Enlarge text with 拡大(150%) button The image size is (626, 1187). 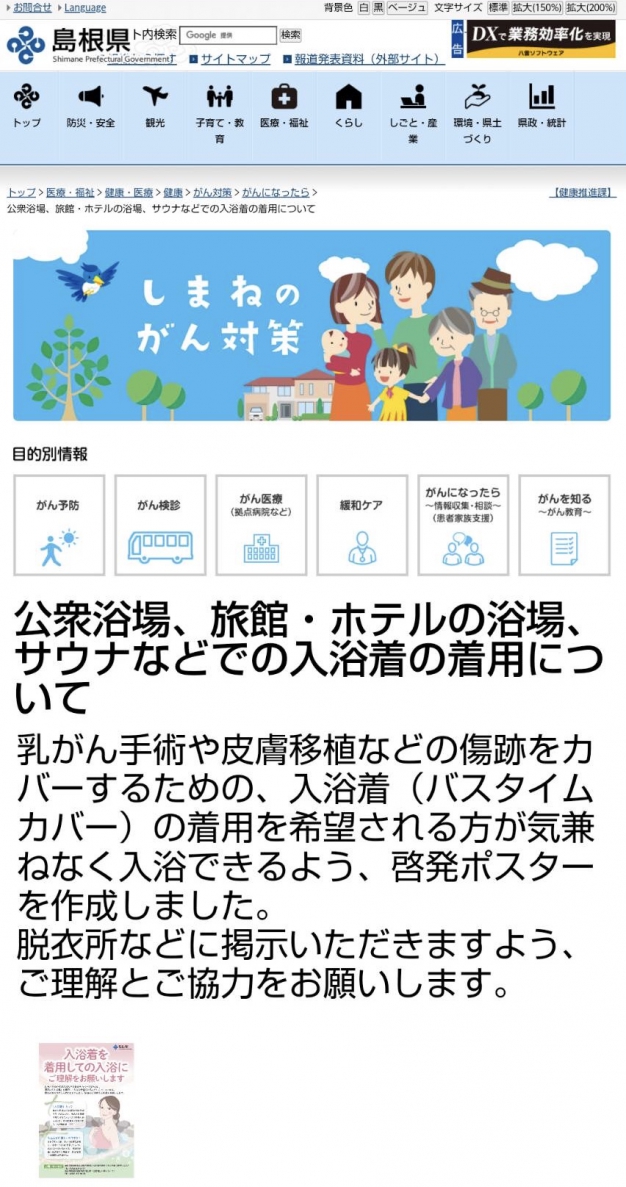(537, 7)
